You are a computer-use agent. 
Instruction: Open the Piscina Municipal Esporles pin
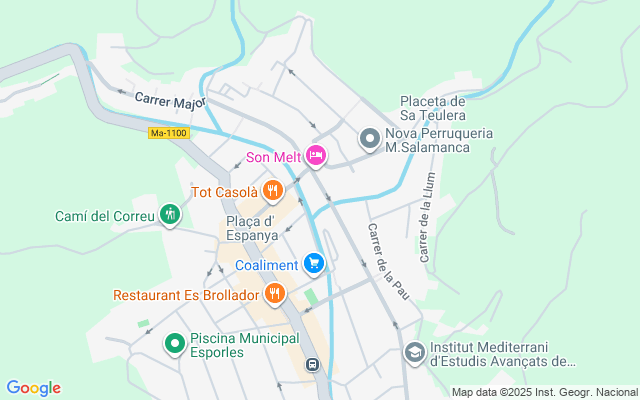click(x=175, y=344)
